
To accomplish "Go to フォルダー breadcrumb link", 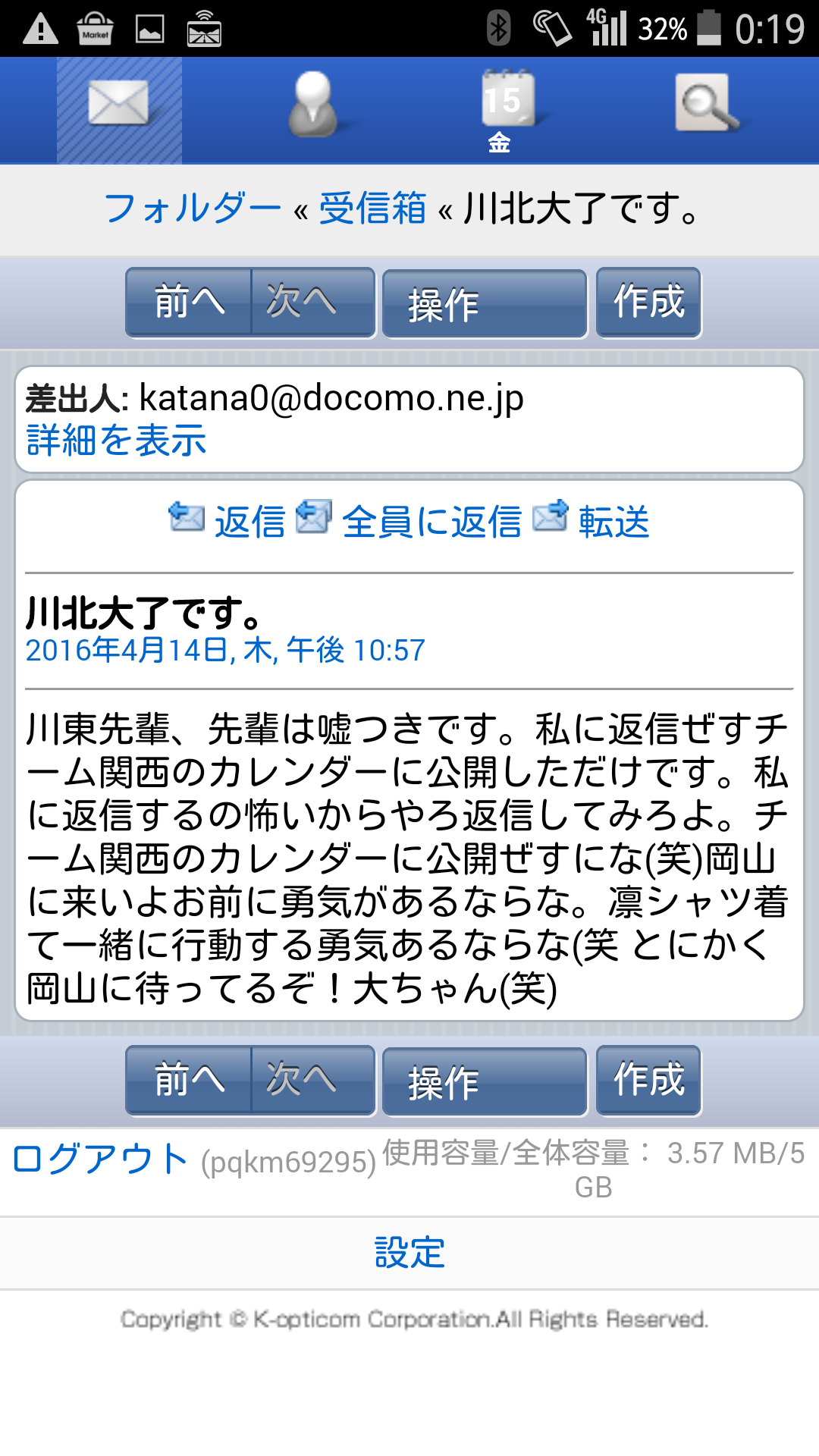I will click(192, 208).
